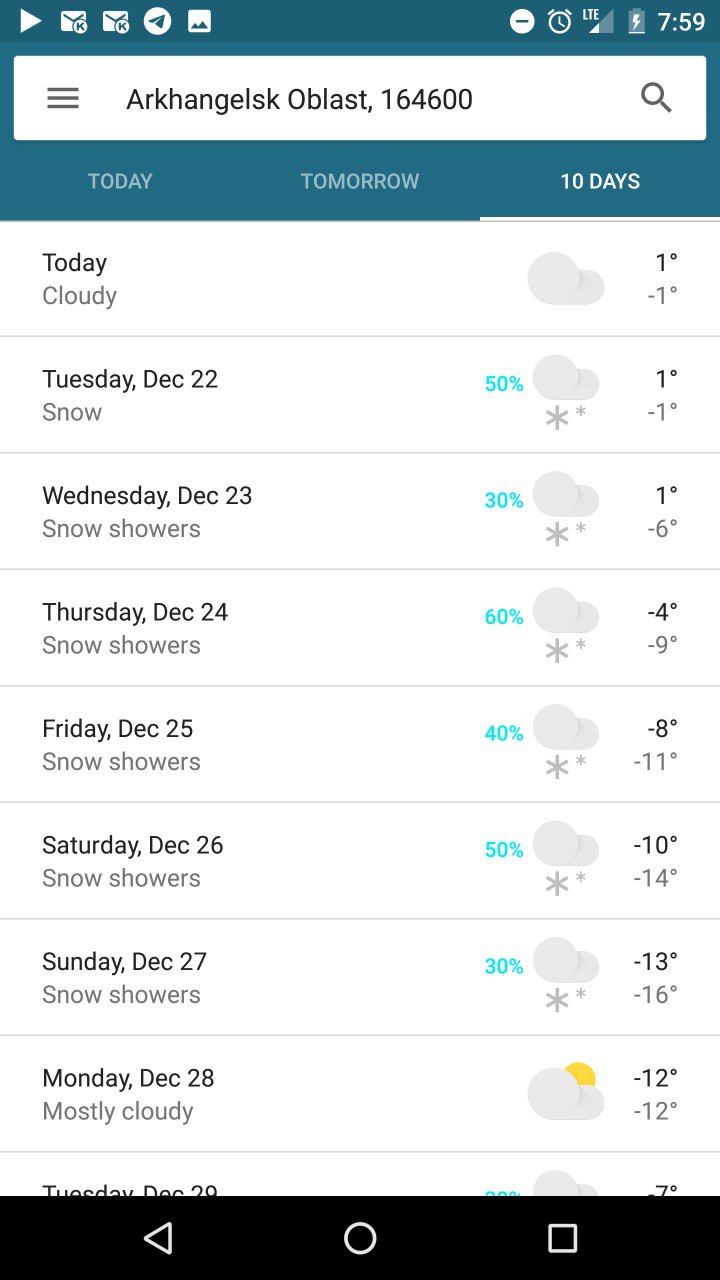
Task: Open Monday, Dec 28 mostly cloudy row
Action: click(360, 1094)
